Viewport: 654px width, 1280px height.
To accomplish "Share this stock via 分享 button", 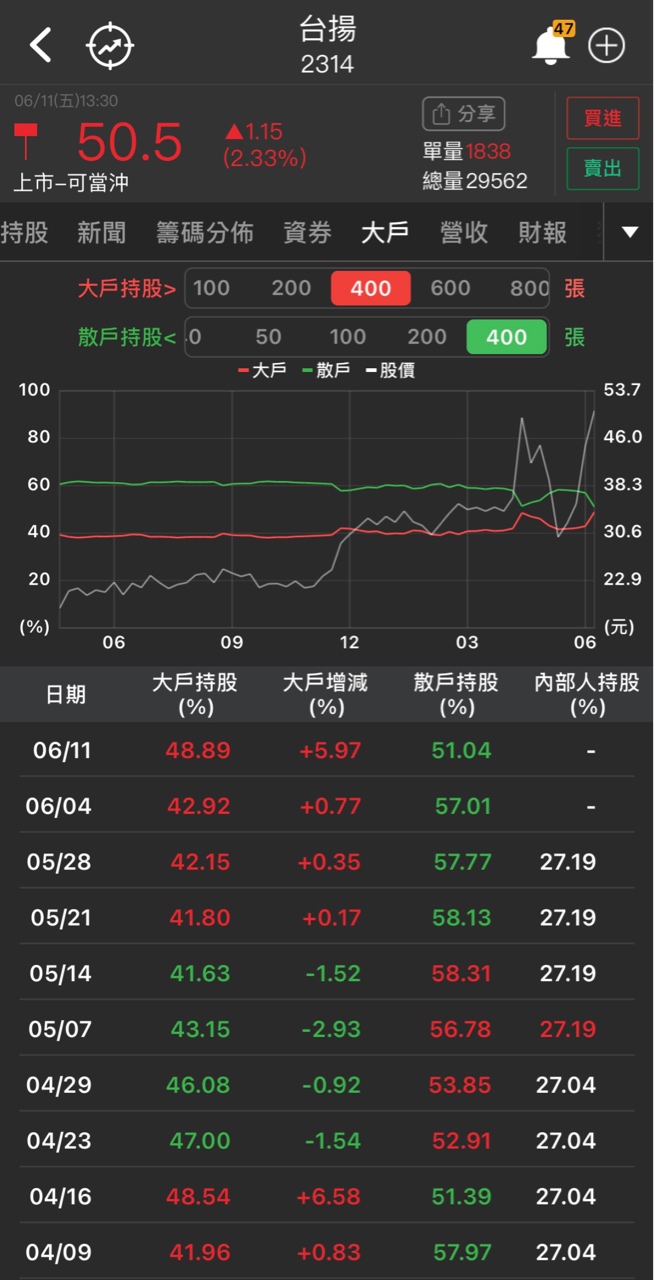I will coord(463,114).
